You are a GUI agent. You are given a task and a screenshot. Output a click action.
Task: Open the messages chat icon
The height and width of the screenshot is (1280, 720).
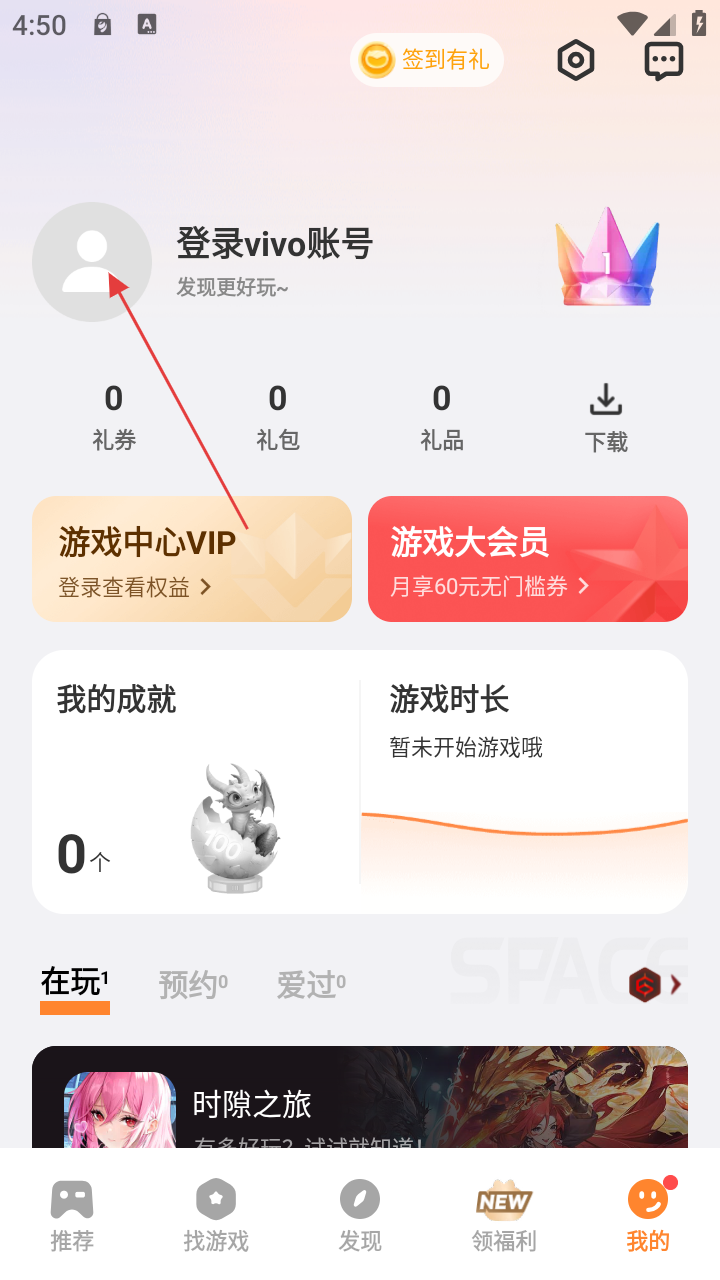click(x=663, y=61)
